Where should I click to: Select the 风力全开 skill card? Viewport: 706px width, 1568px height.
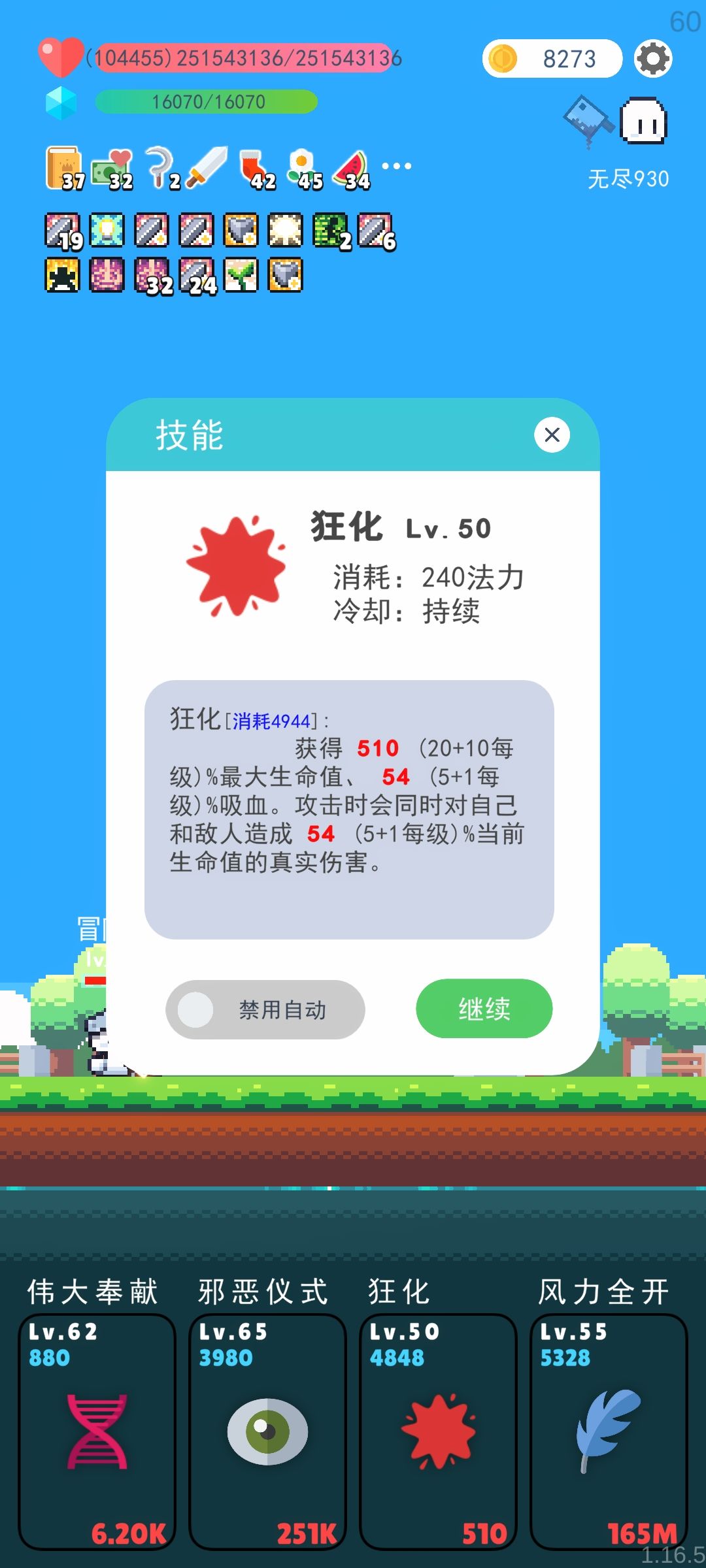coord(609,1431)
